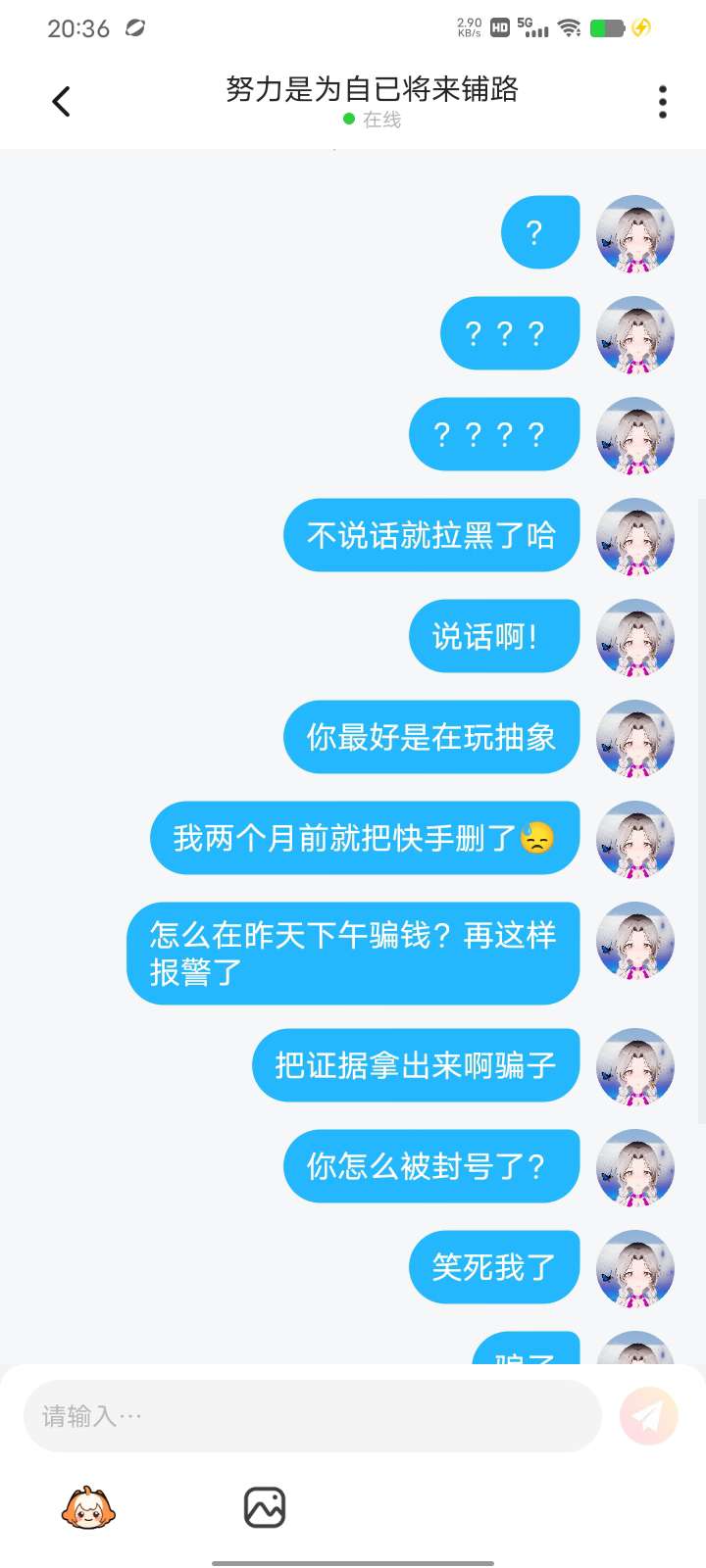Send the message with the paper plane
Image resolution: width=706 pixels, height=1568 pixels.
649,1416
